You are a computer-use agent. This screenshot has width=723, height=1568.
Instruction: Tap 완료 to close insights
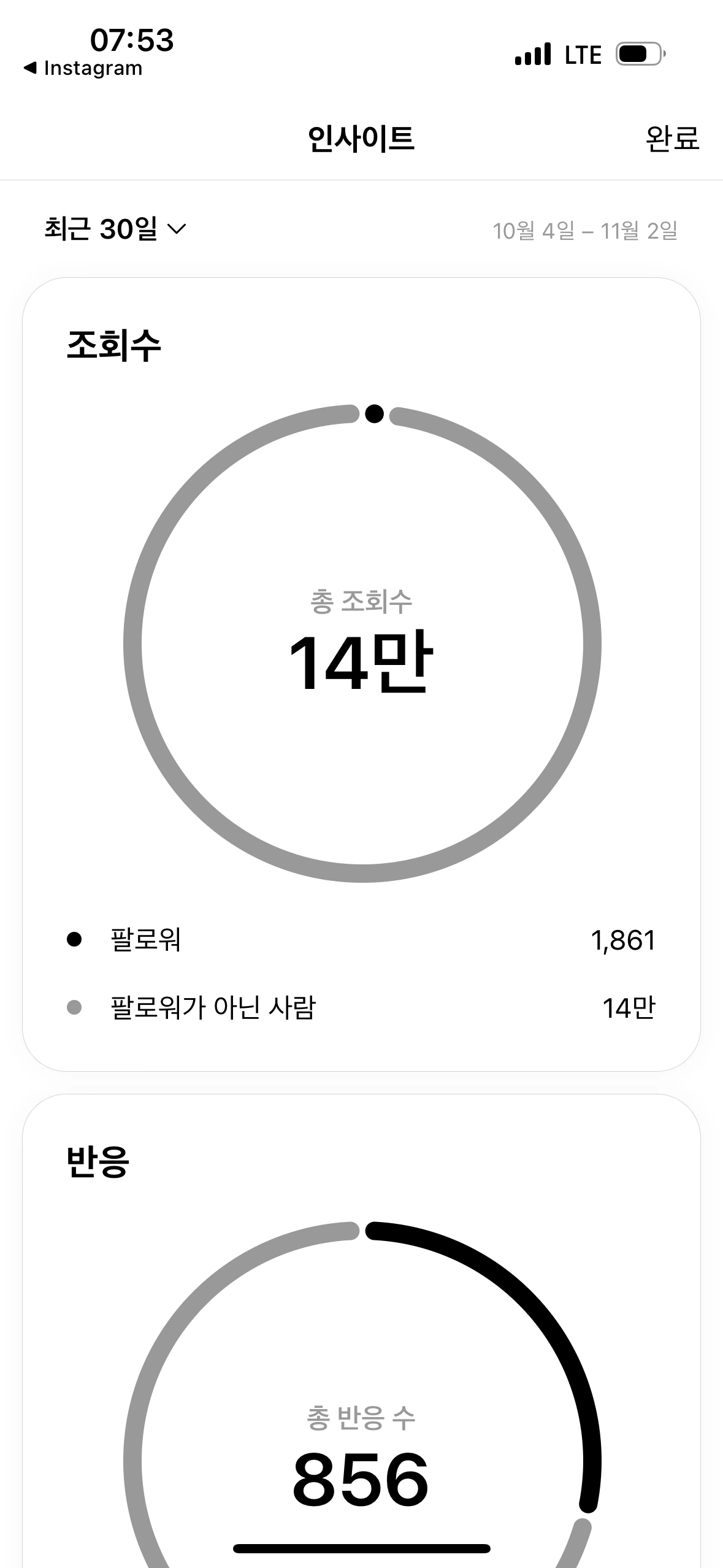click(672, 138)
